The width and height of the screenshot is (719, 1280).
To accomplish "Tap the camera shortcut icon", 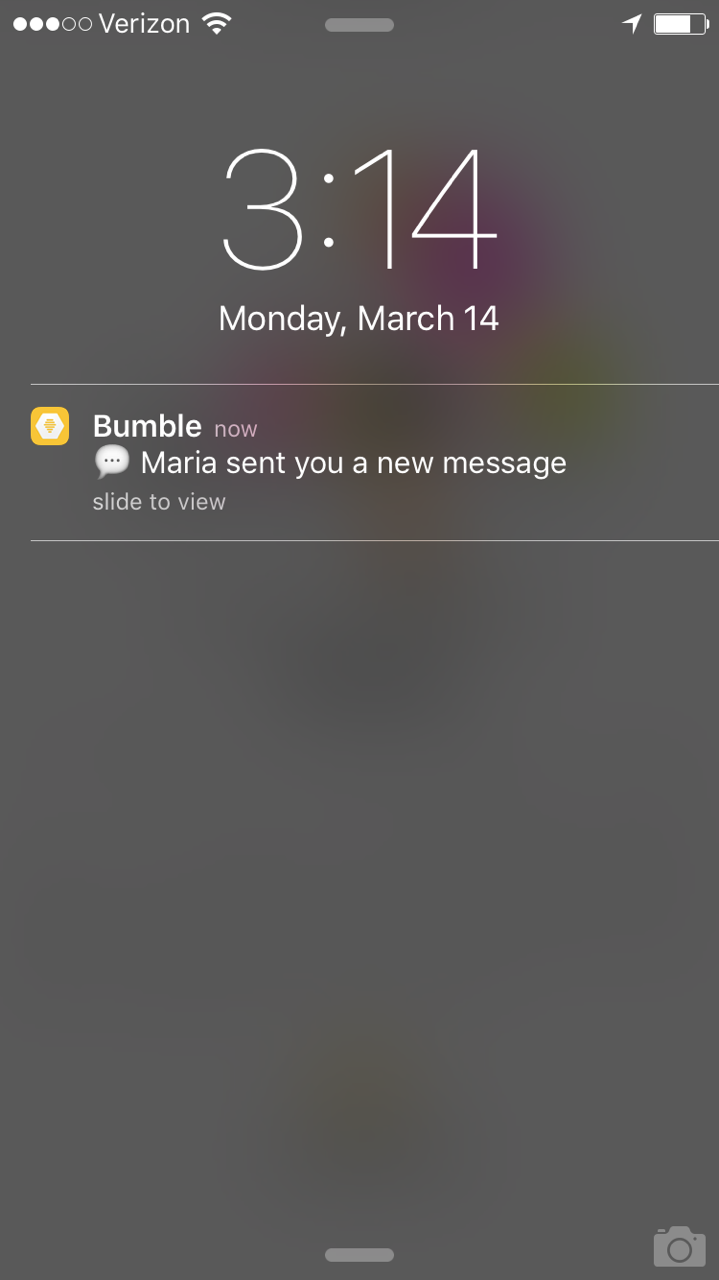I will point(679,1246).
